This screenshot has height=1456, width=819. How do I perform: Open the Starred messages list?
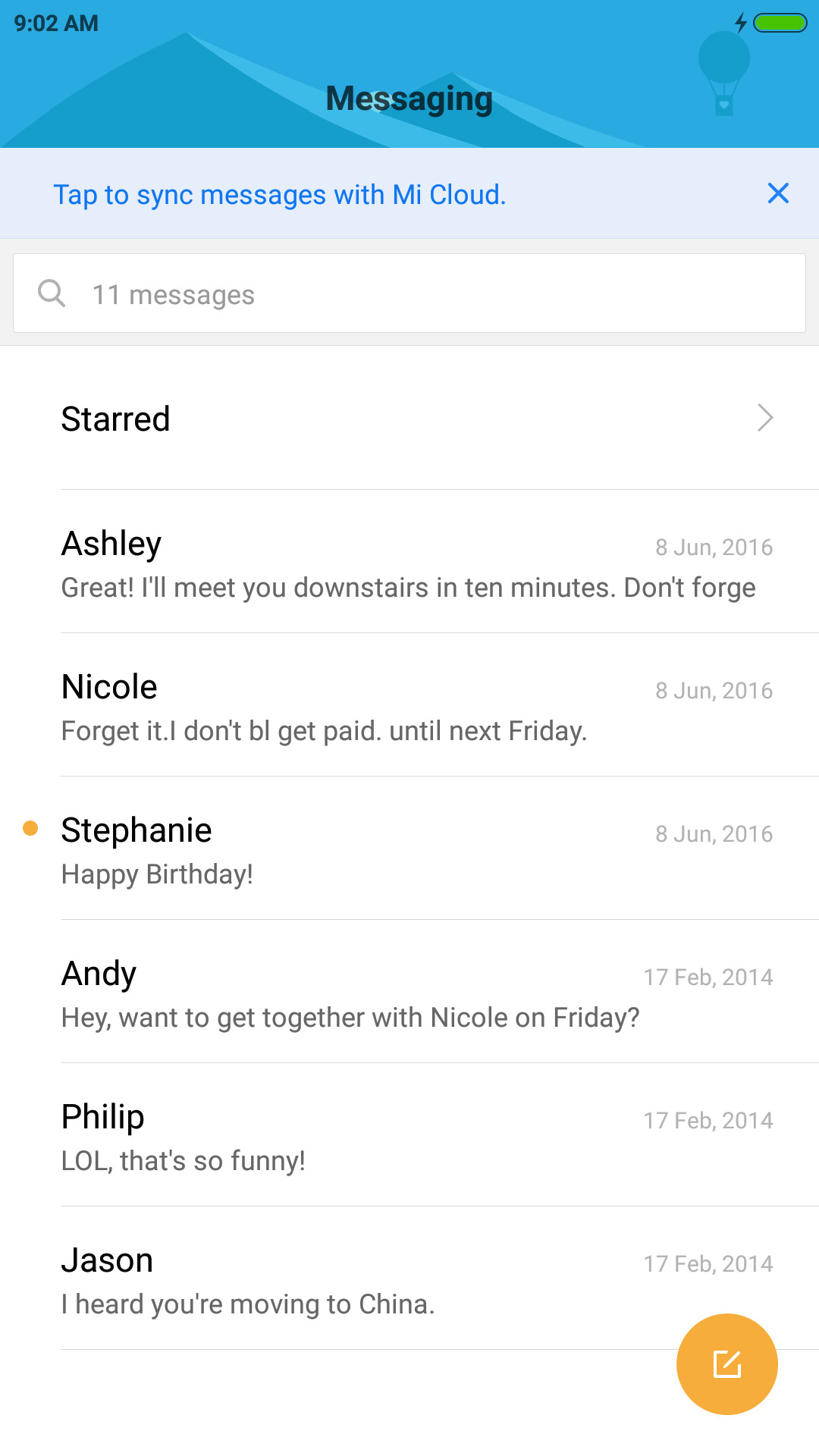[x=409, y=419]
